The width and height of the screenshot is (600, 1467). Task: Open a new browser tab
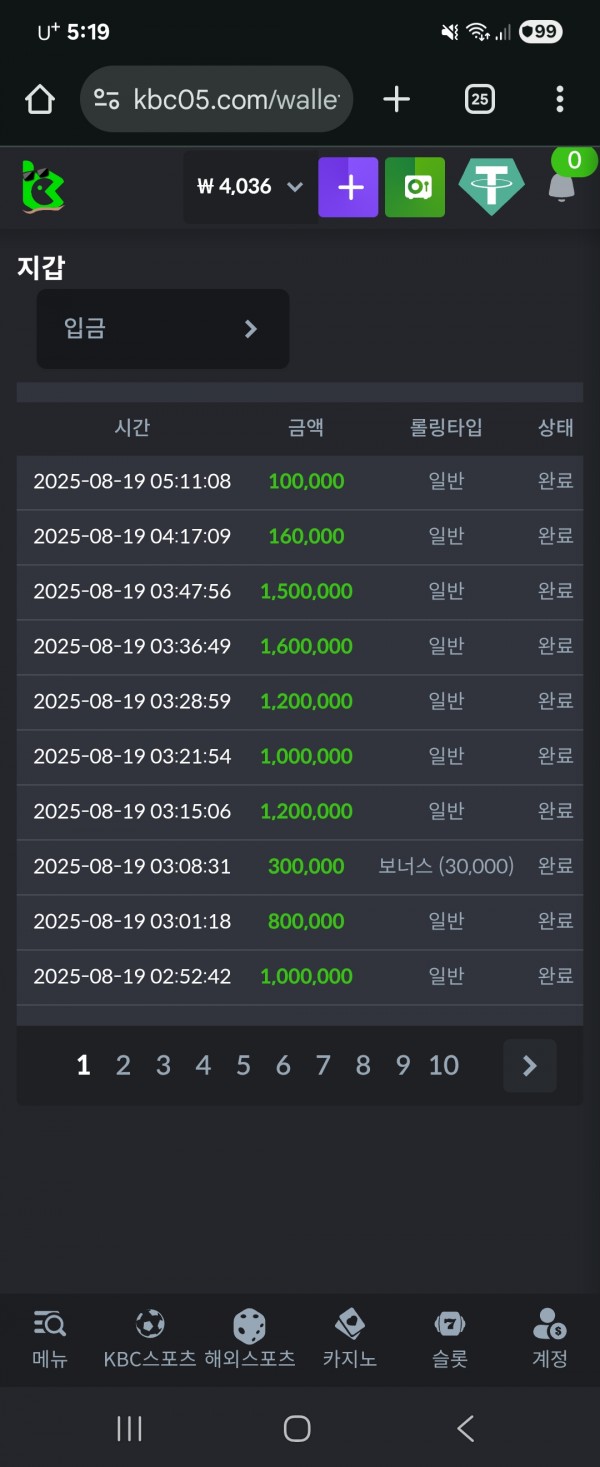[397, 99]
